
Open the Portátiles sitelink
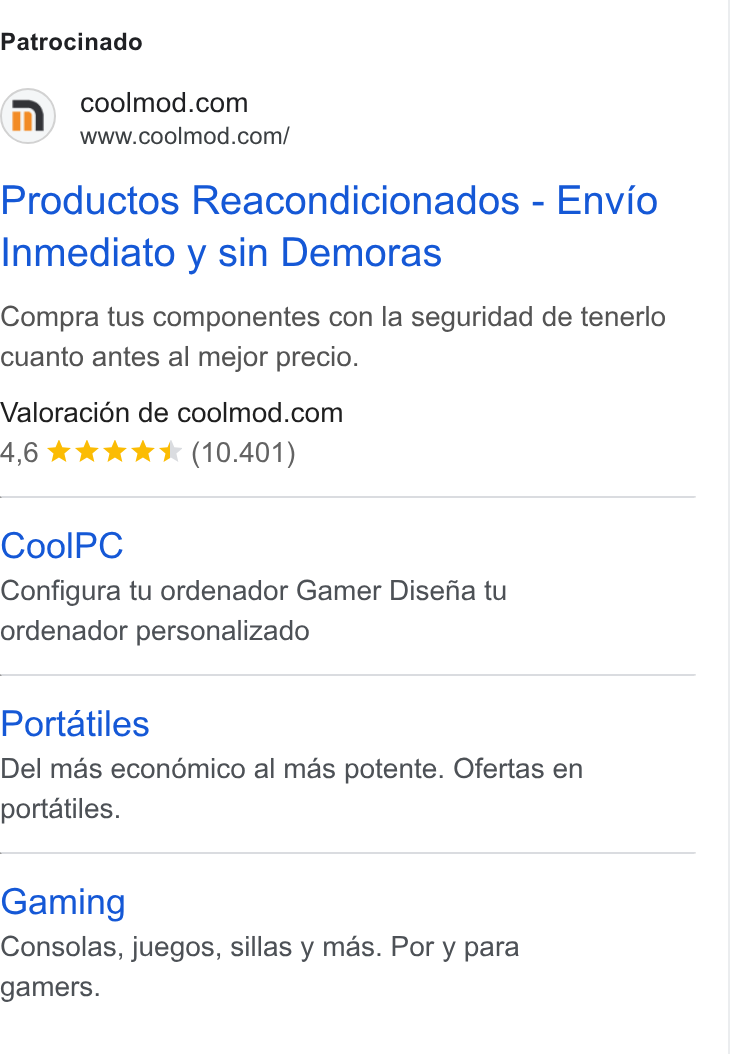(x=75, y=723)
